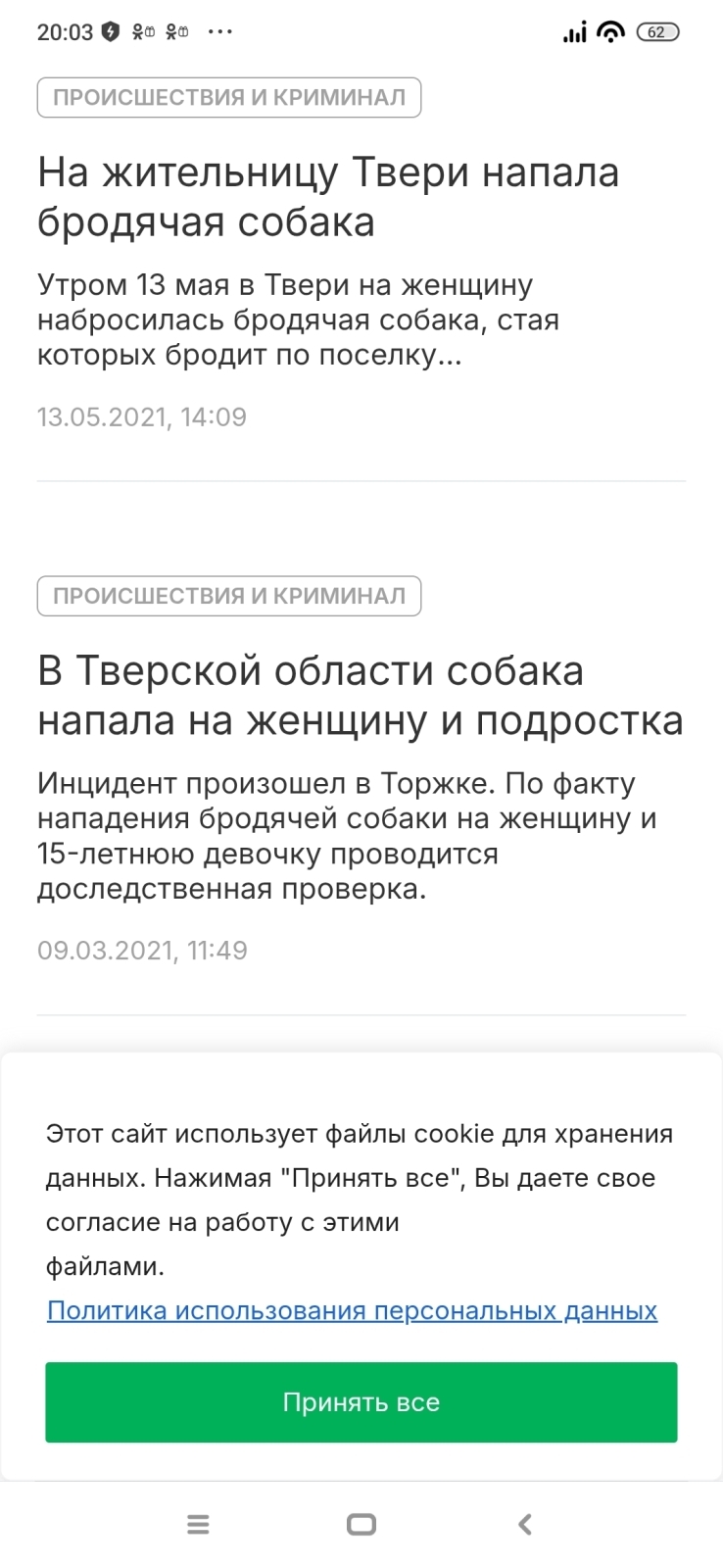The image size is (723, 1568).
Task: Open article about dog attack in Tver region
Action: (360, 696)
